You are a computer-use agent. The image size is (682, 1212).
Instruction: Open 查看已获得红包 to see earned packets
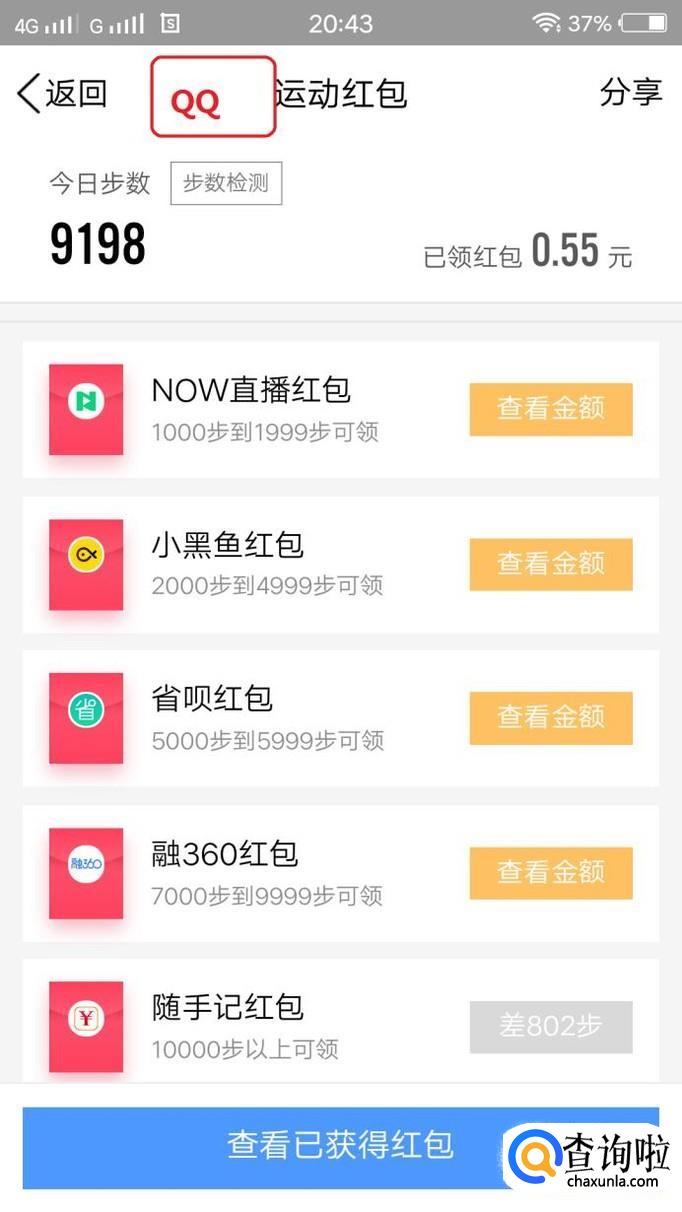click(x=340, y=1146)
